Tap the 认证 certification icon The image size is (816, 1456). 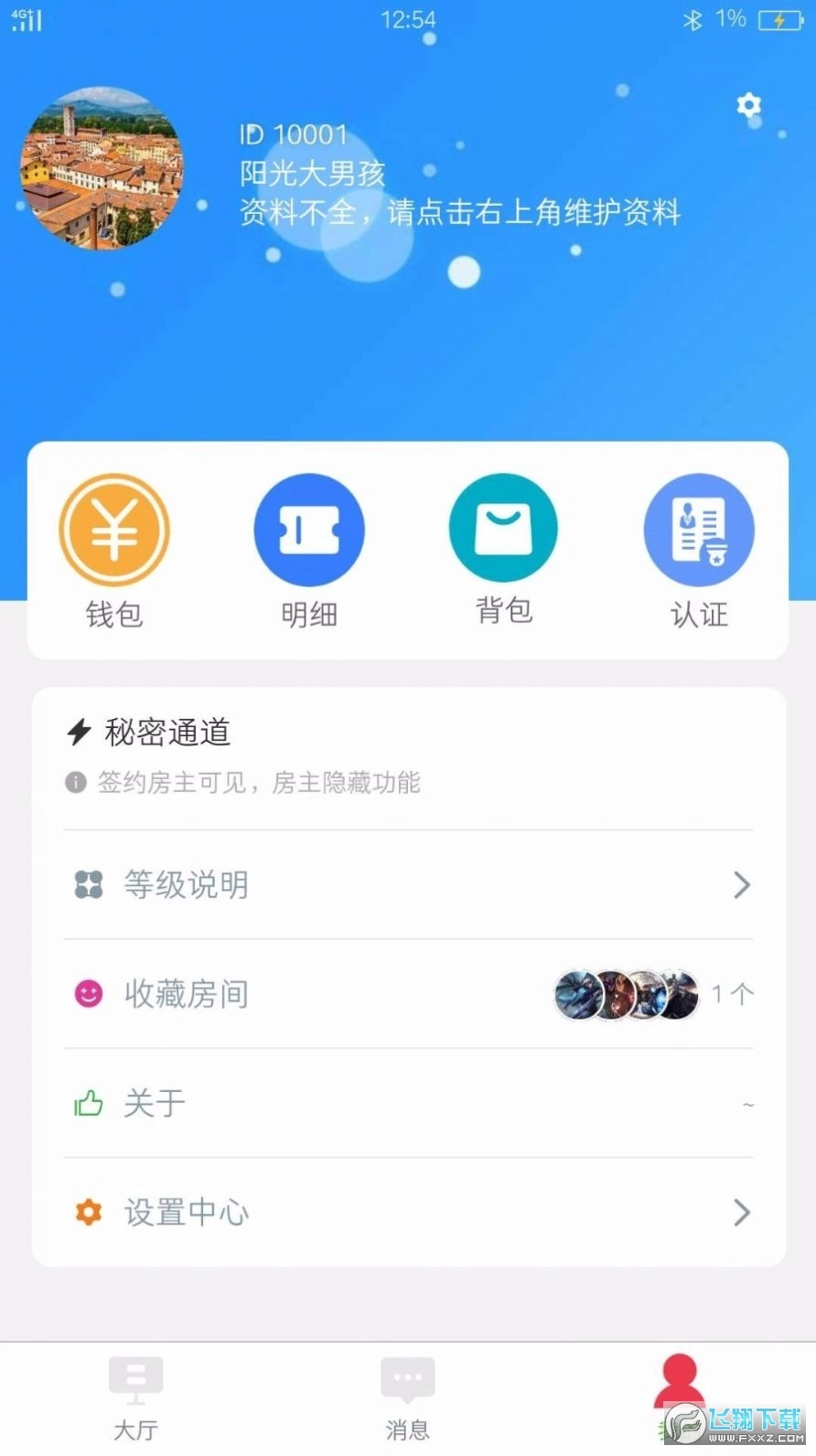[x=699, y=529]
